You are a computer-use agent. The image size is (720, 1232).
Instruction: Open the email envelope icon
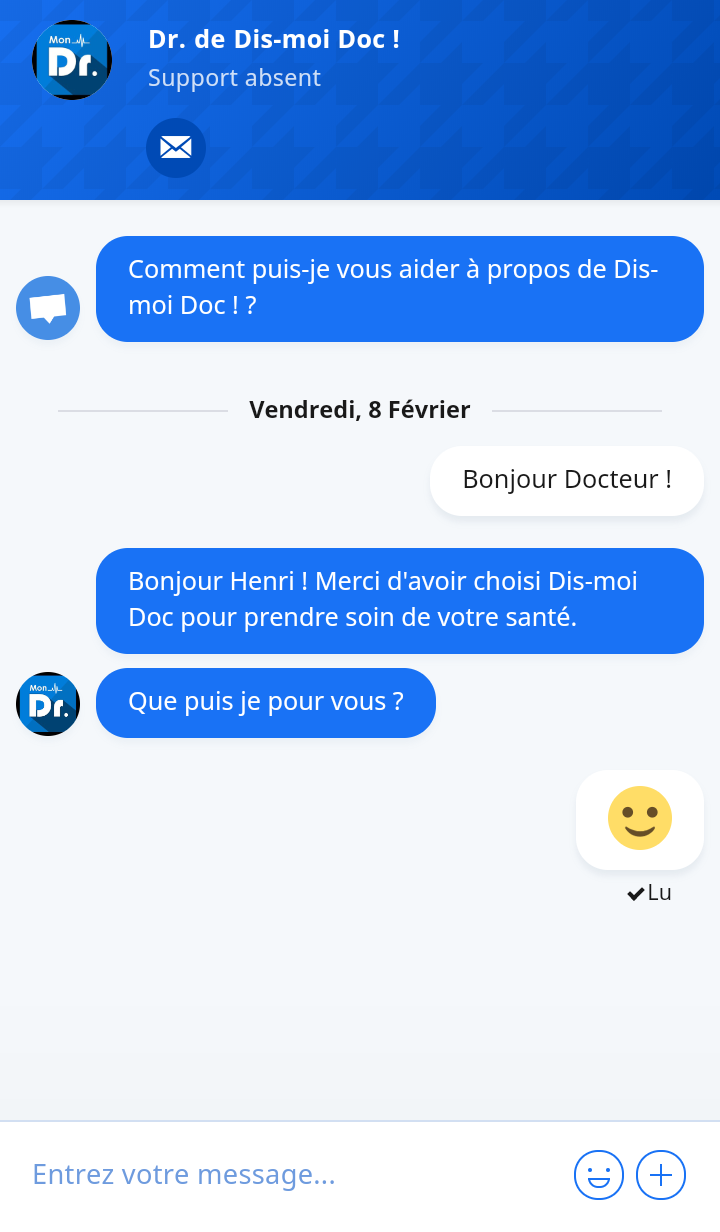[x=176, y=148]
